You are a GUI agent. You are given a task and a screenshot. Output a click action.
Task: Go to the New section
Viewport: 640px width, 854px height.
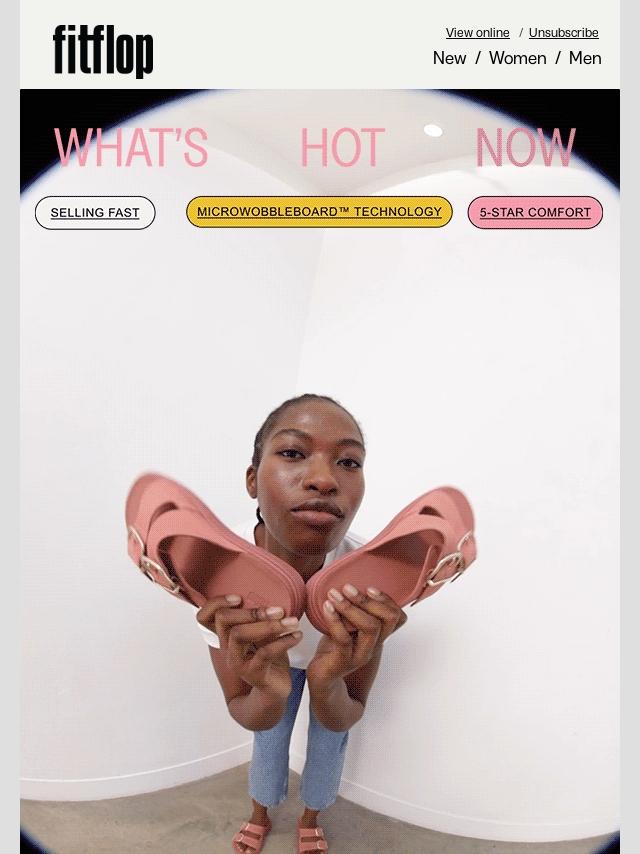coord(449,58)
